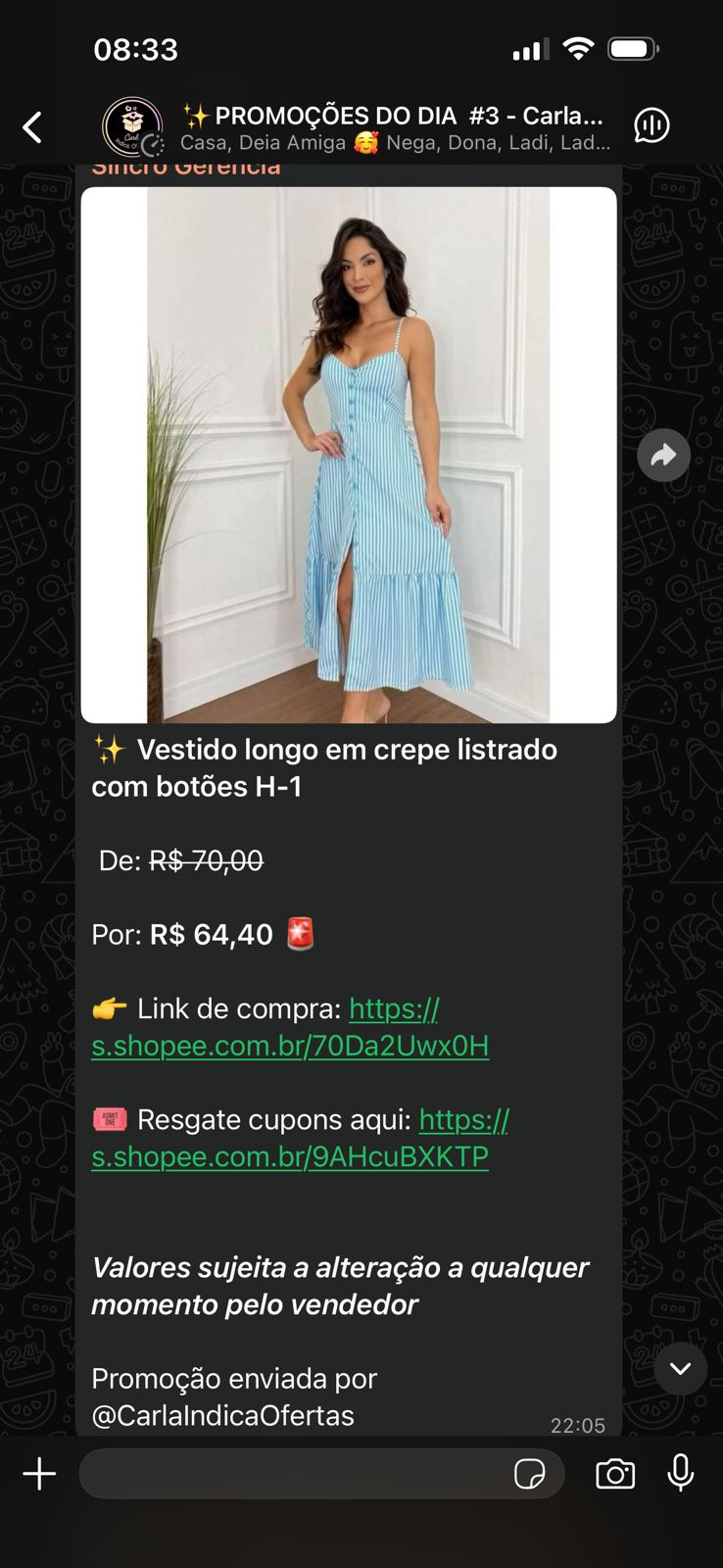Screen dimensions: 723x1568
Task: Tap the message input field to type
Action: 294,1473
